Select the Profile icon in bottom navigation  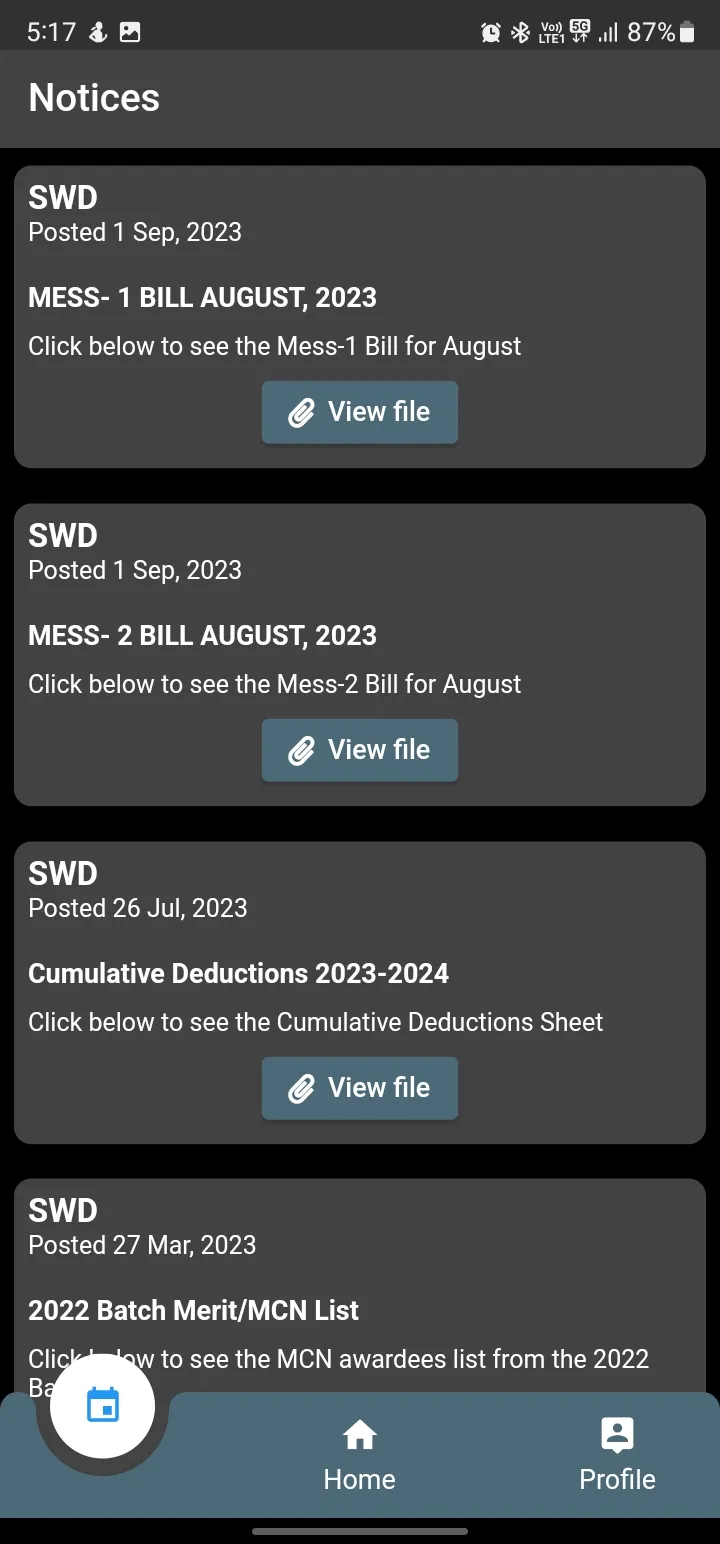[x=616, y=1434]
